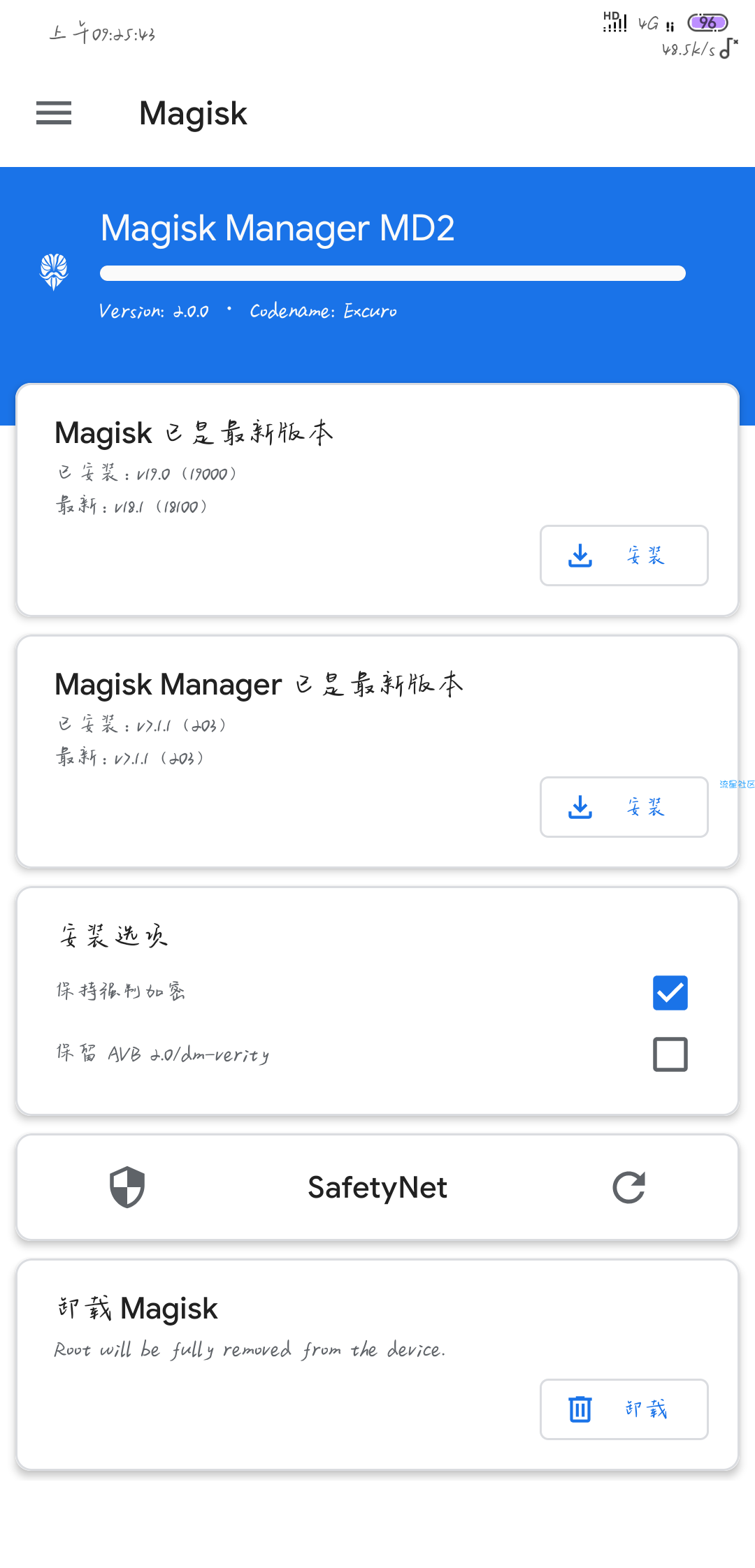This screenshot has width=755, height=1568.
Task: Check the 保留 AVB 2.0/dm-verity checkbox
Action: 670,1054
